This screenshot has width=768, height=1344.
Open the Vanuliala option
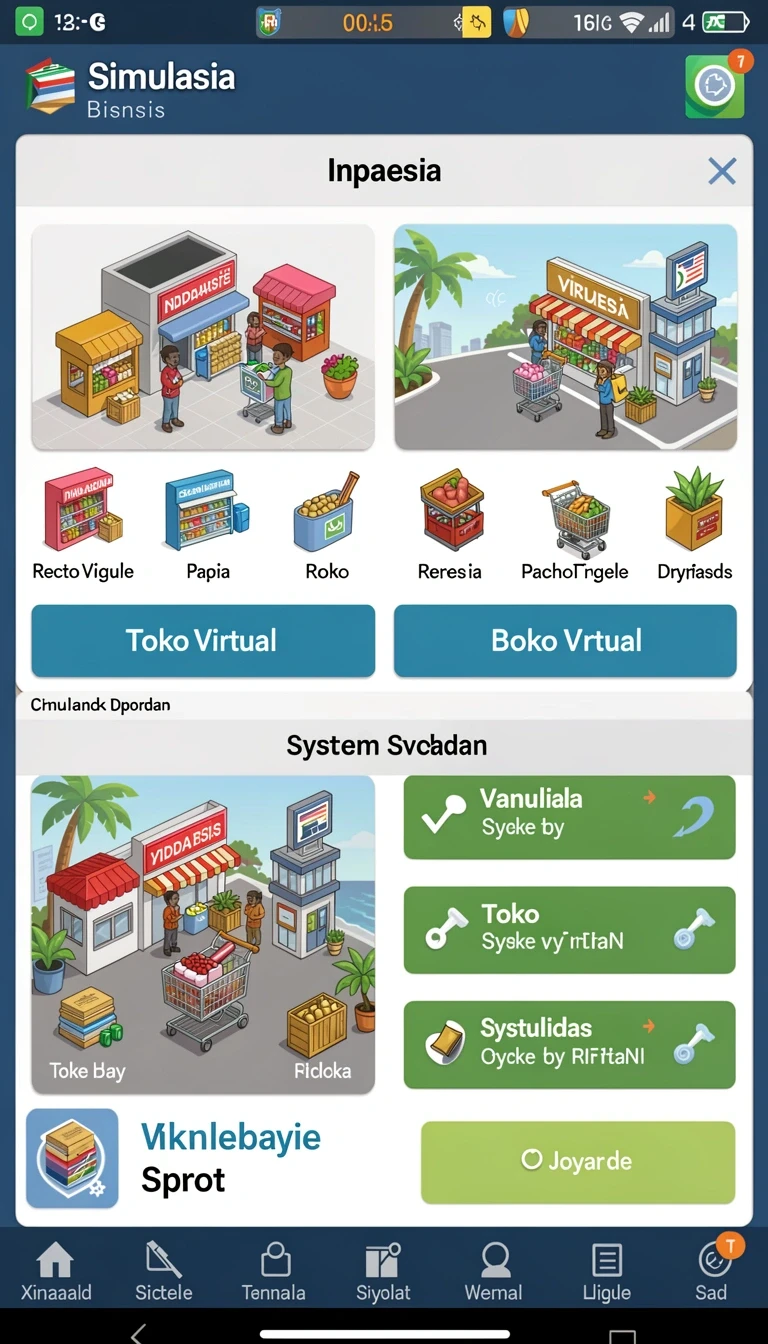coord(569,816)
